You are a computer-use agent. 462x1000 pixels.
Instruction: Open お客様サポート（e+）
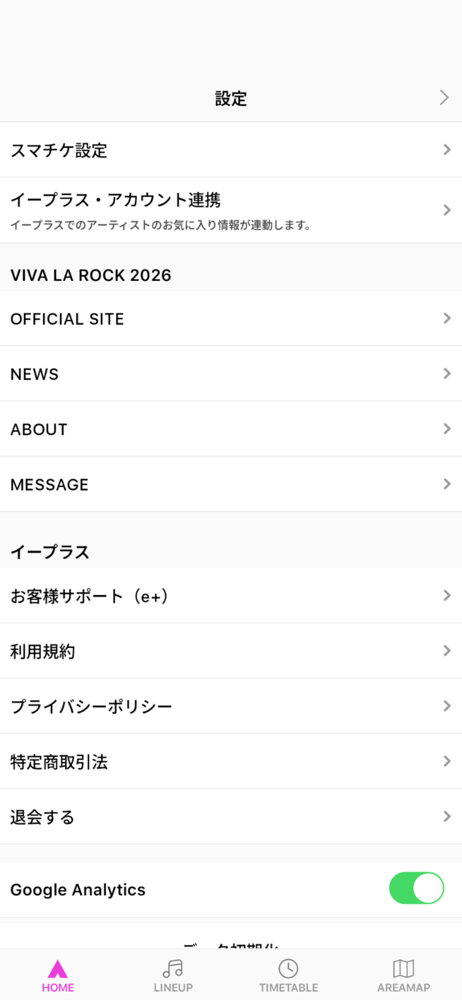coord(231,596)
